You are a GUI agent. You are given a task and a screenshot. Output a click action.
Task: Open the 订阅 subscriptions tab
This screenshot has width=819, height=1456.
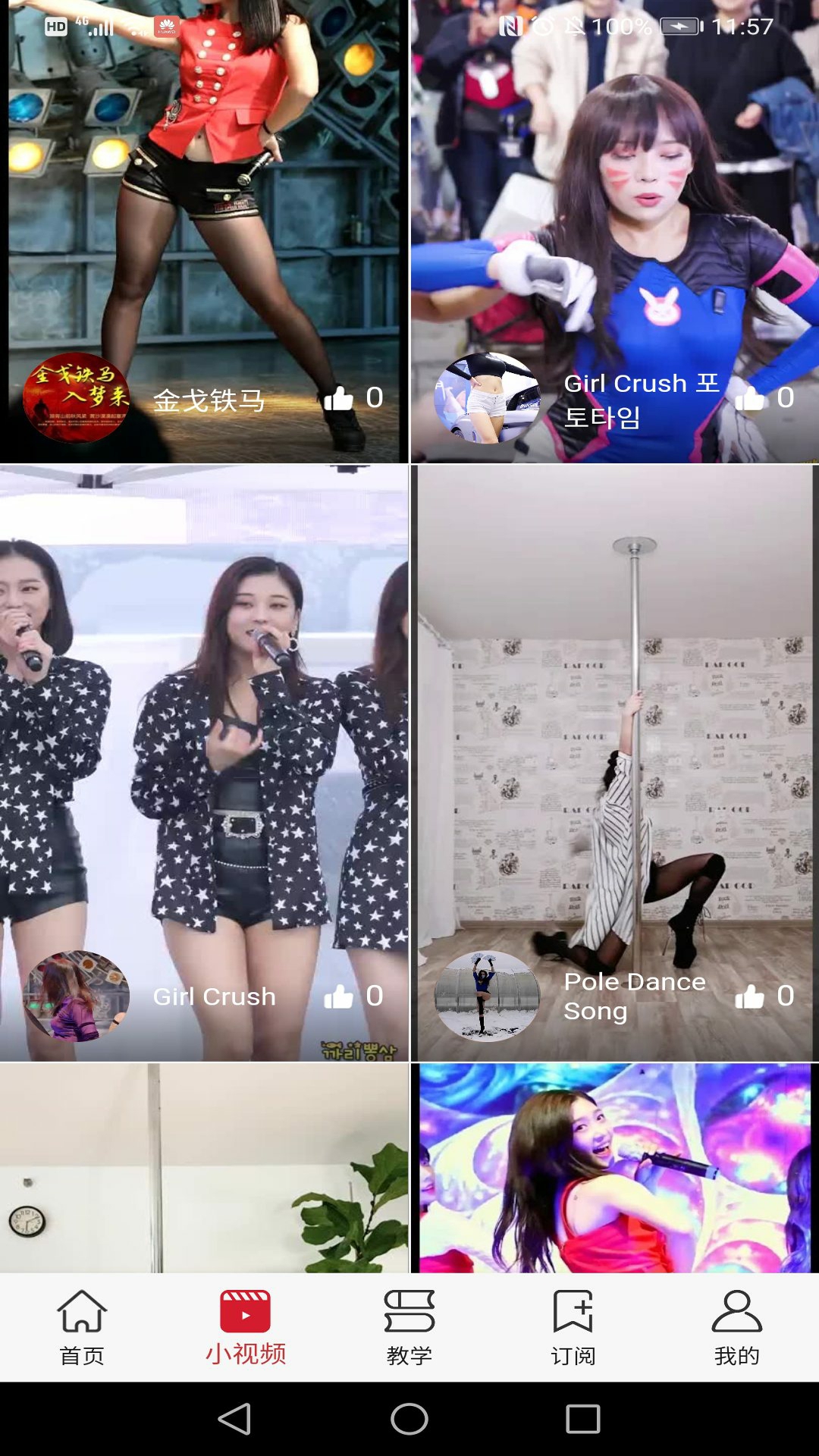pyautogui.click(x=573, y=1327)
